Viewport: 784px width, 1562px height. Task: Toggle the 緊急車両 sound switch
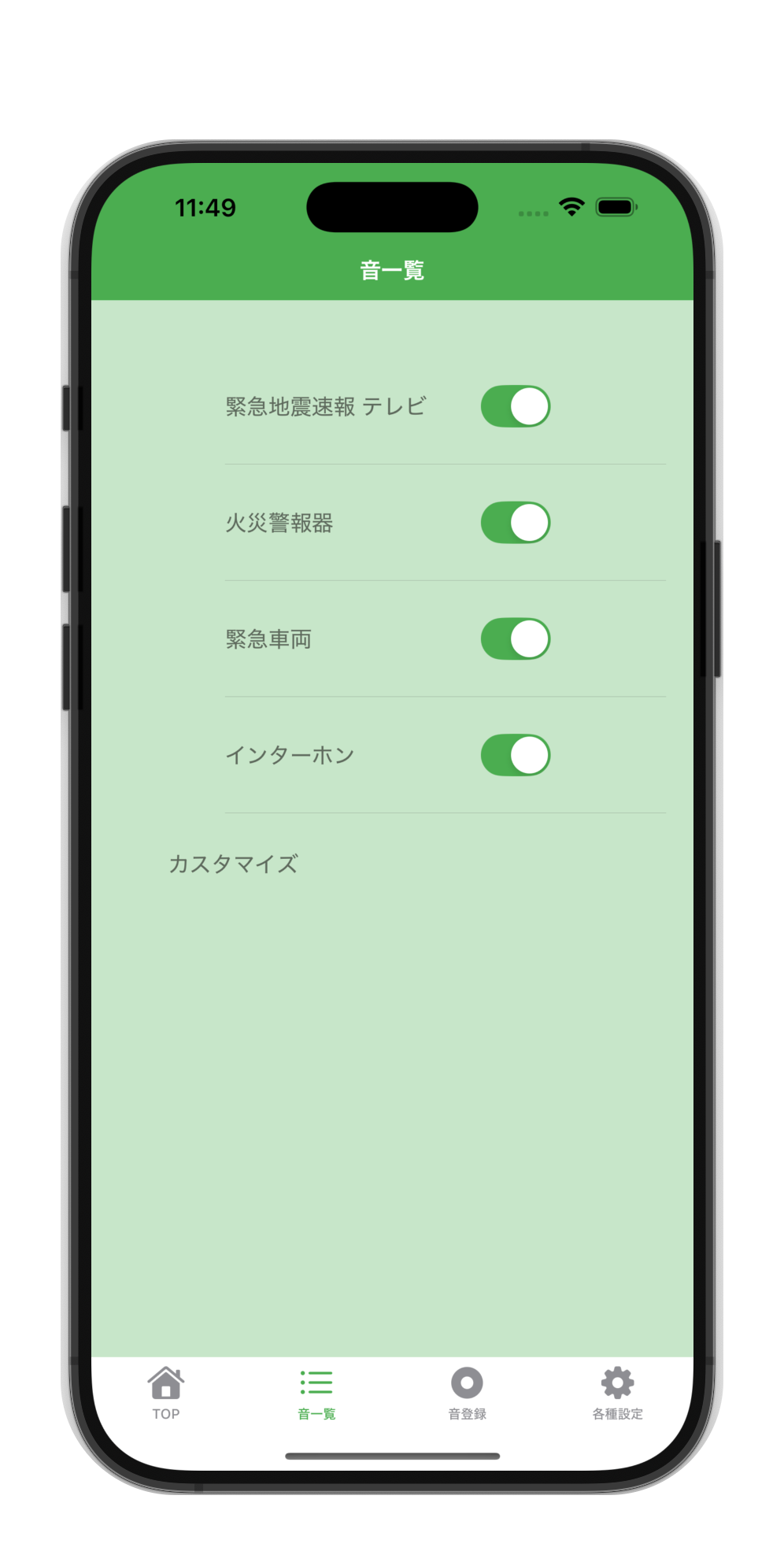click(x=516, y=638)
